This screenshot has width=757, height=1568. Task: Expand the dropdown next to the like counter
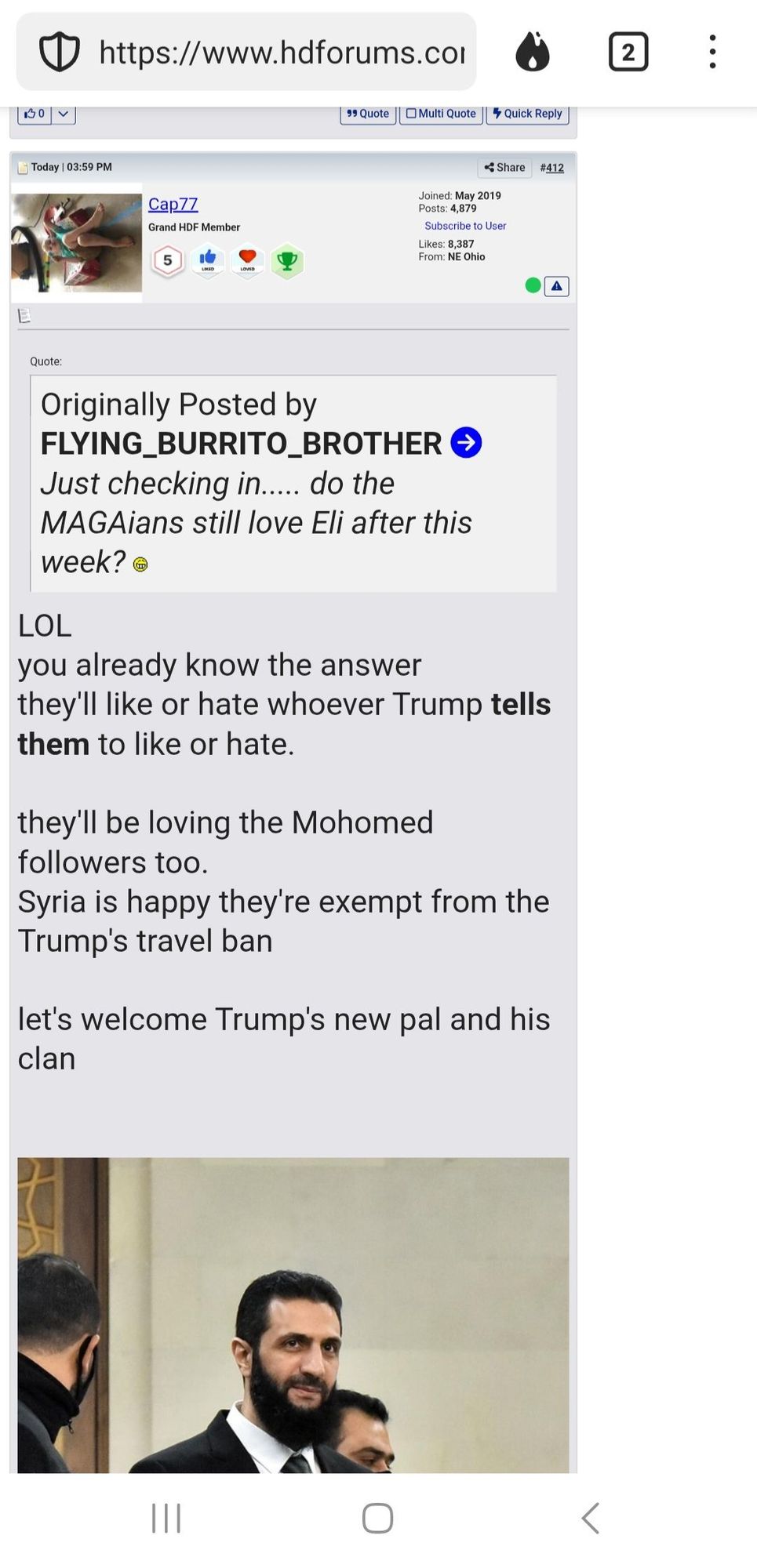tap(64, 114)
